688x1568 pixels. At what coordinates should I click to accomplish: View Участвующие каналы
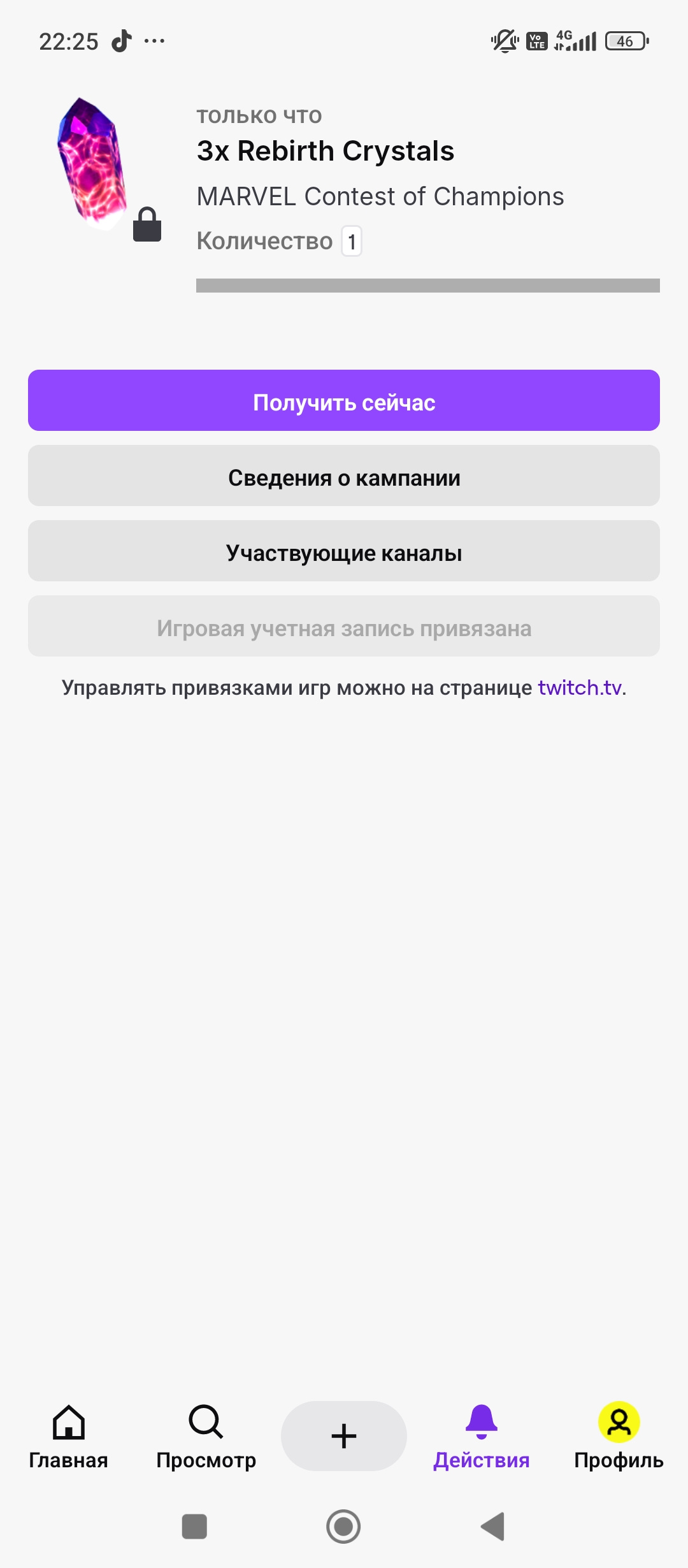pyautogui.click(x=344, y=551)
